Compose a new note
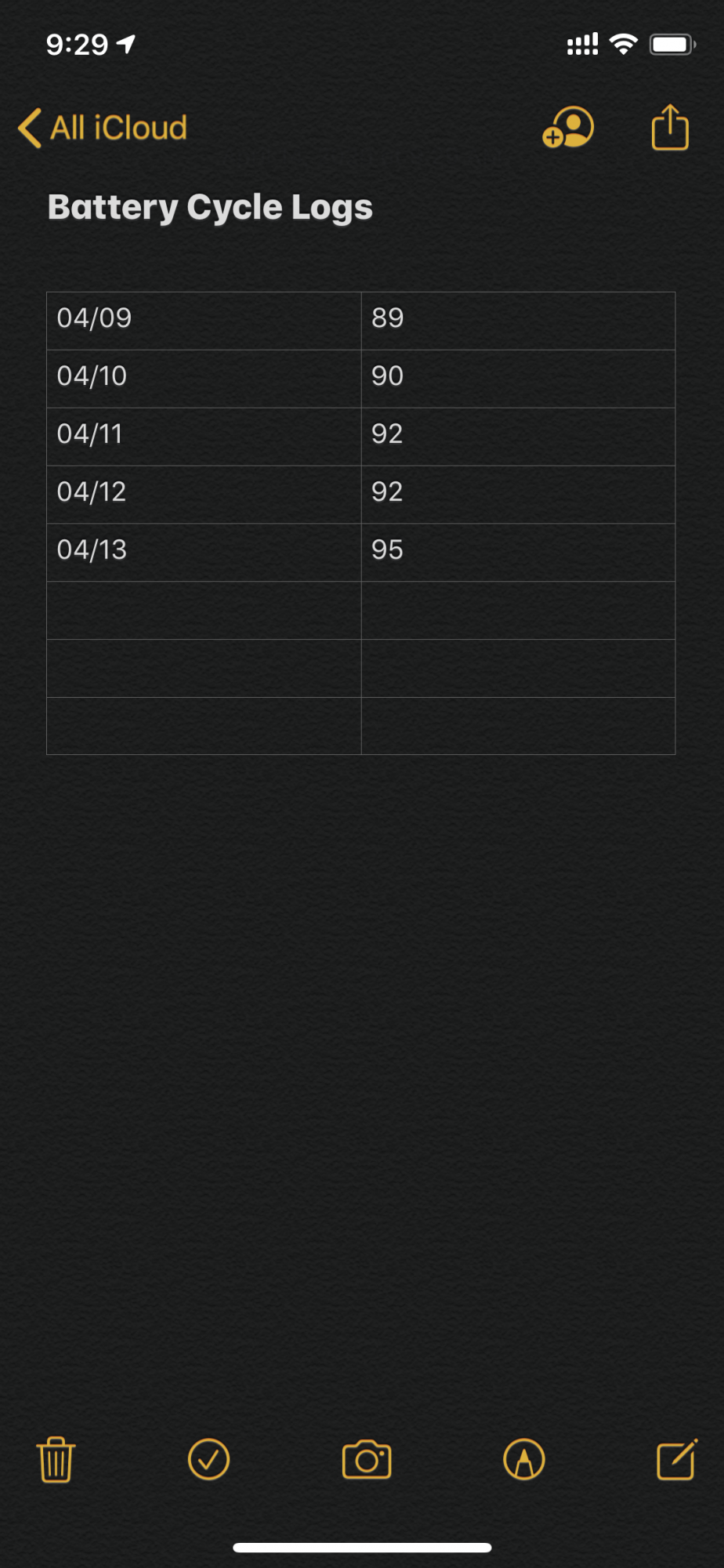Viewport: 724px width, 1568px height. [676, 1460]
